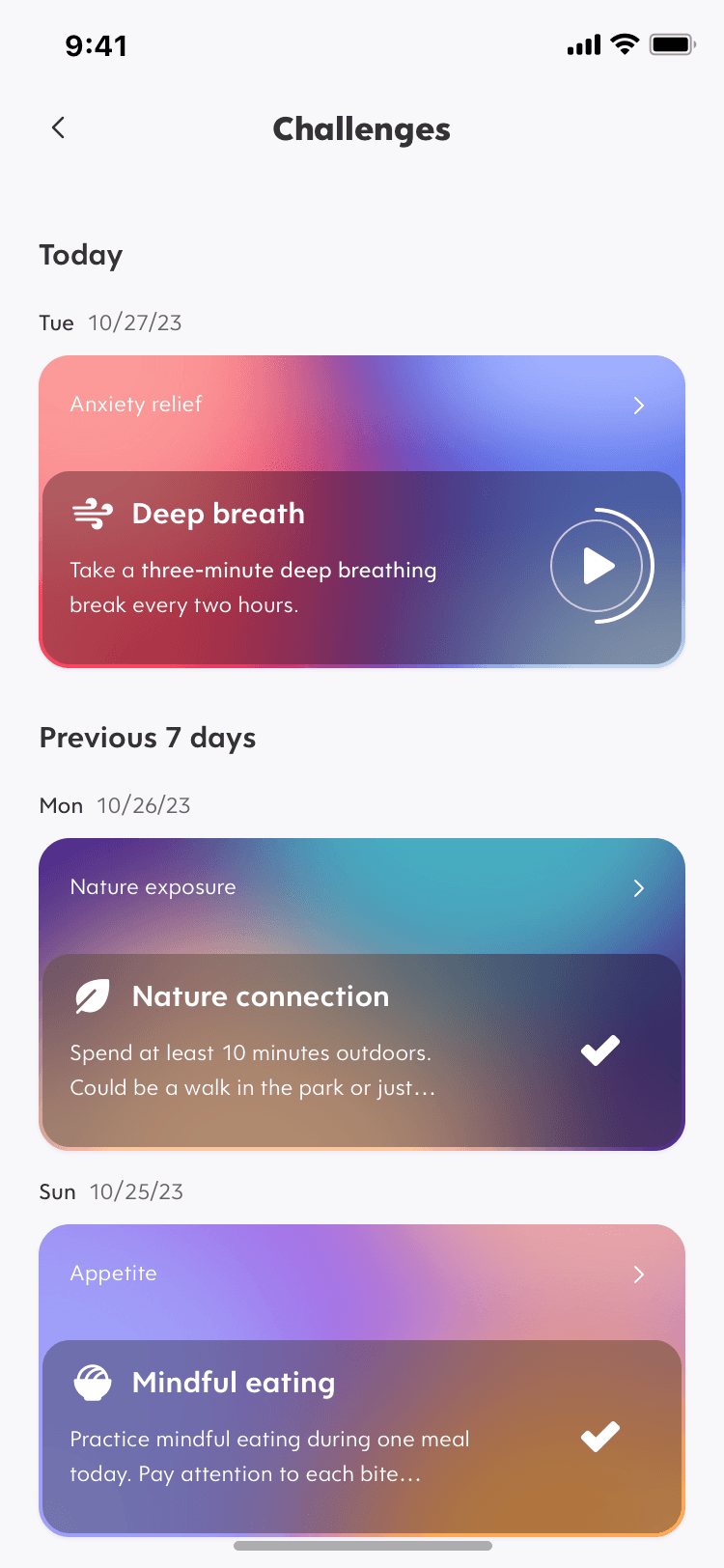Open the Deep breath challenge card

pos(362,568)
